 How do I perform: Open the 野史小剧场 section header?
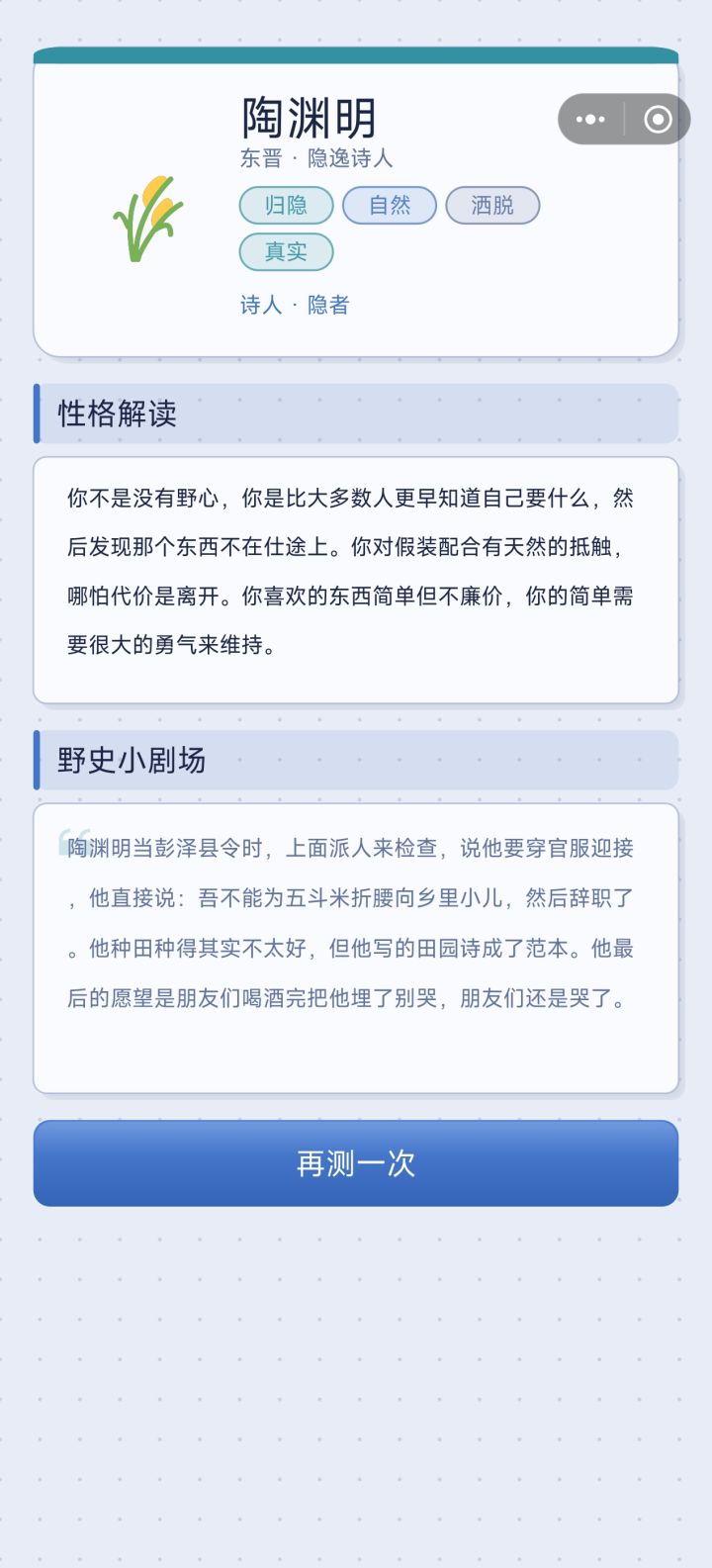coord(129,760)
